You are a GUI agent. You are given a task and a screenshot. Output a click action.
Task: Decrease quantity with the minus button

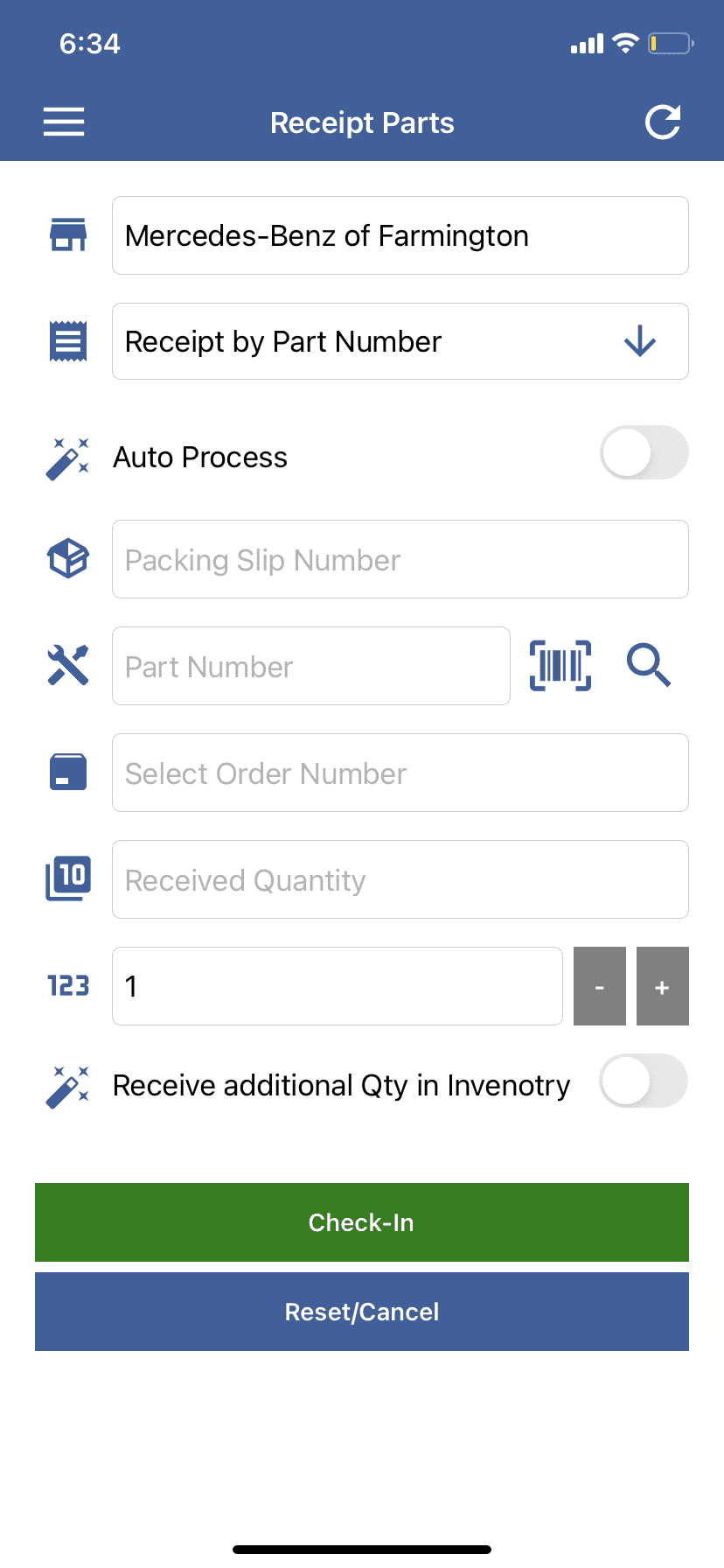click(x=600, y=986)
